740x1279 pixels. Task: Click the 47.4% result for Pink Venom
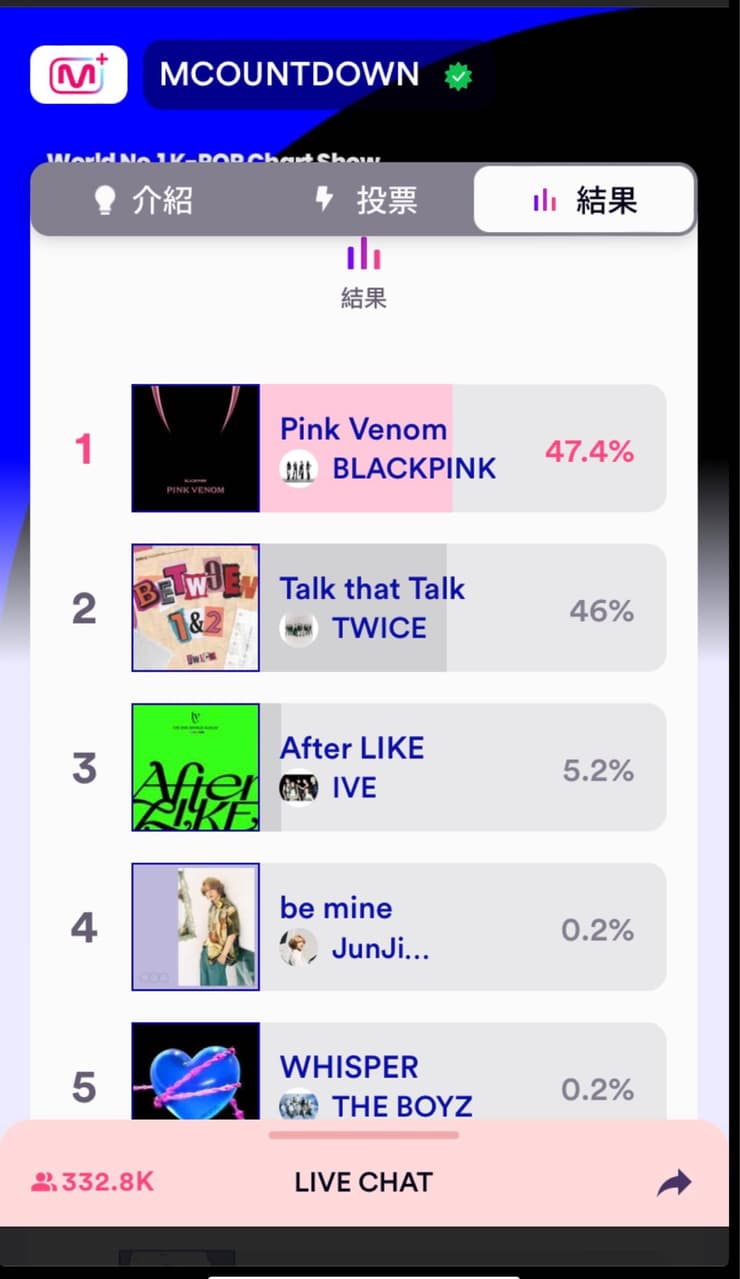(591, 450)
